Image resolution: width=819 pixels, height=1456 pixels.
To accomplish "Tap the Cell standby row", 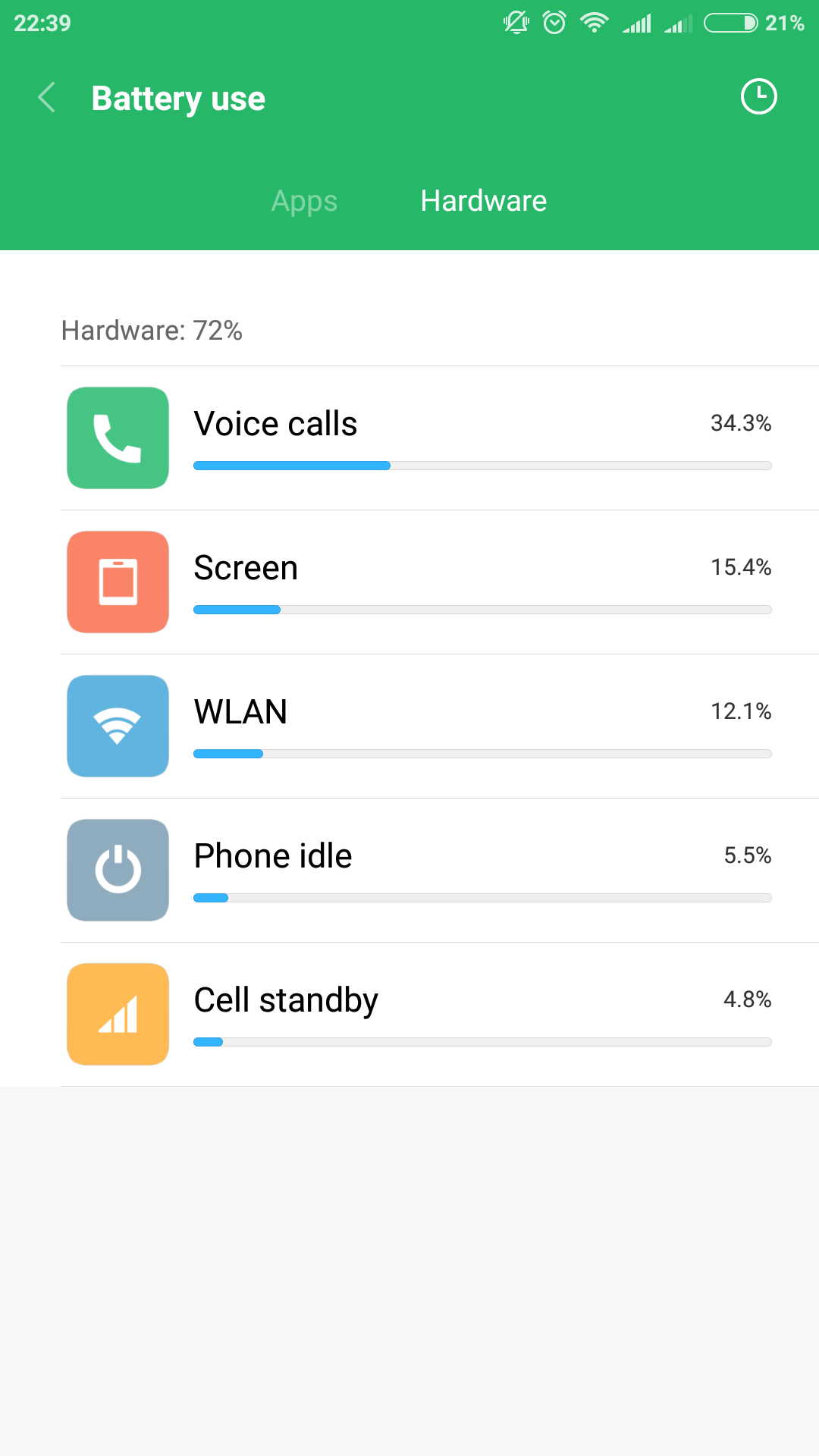I will click(440, 1015).
